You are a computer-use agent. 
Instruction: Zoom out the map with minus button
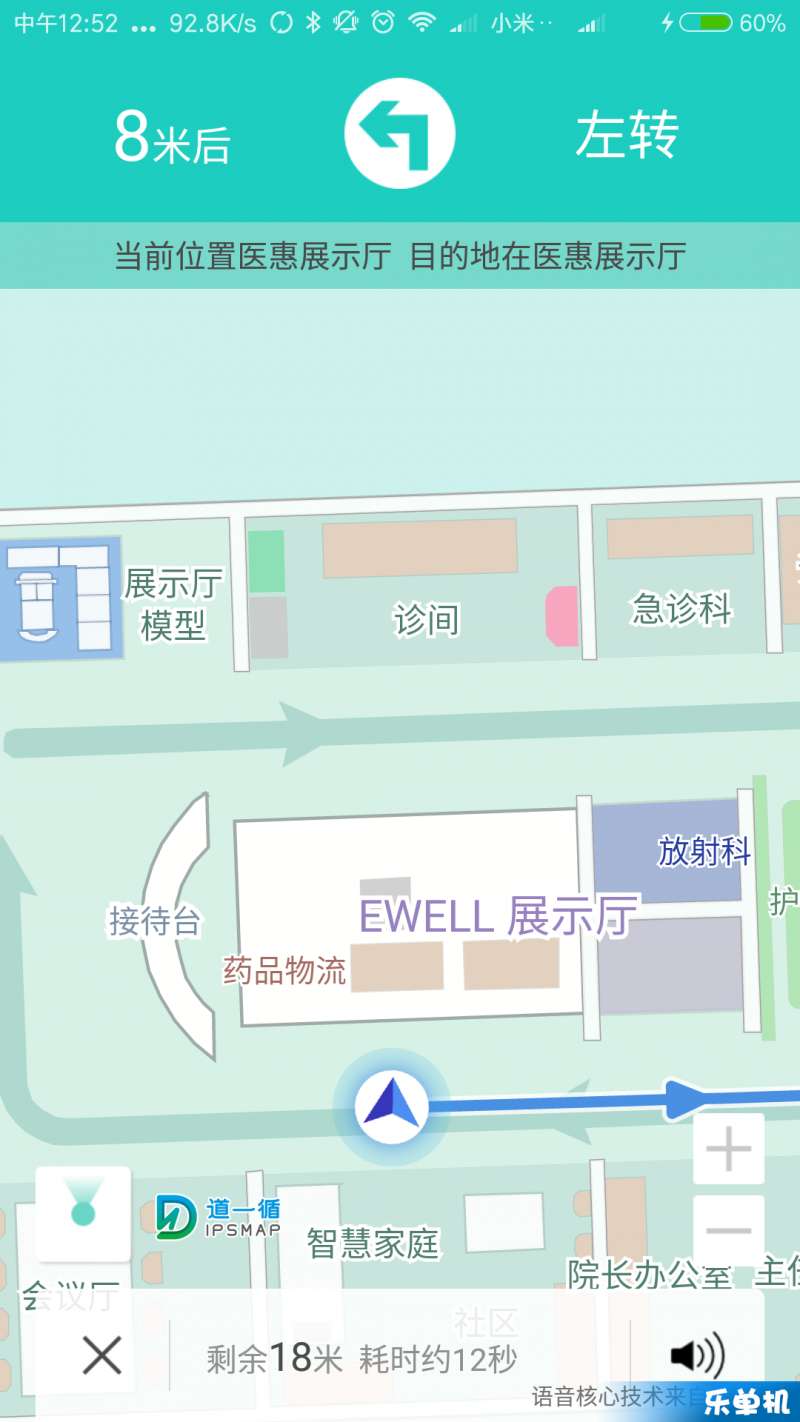click(728, 1230)
